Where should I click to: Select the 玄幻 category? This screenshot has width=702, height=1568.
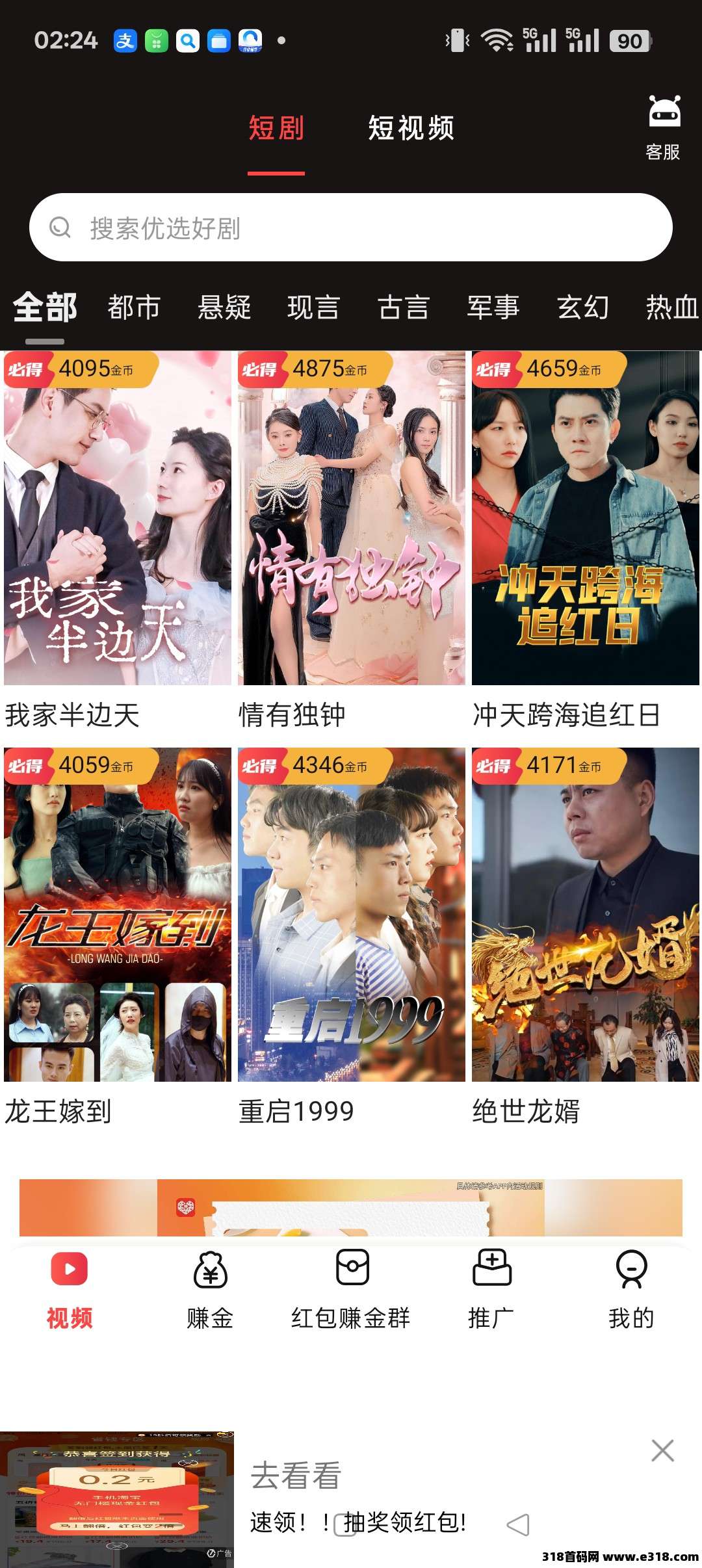pyautogui.click(x=583, y=307)
